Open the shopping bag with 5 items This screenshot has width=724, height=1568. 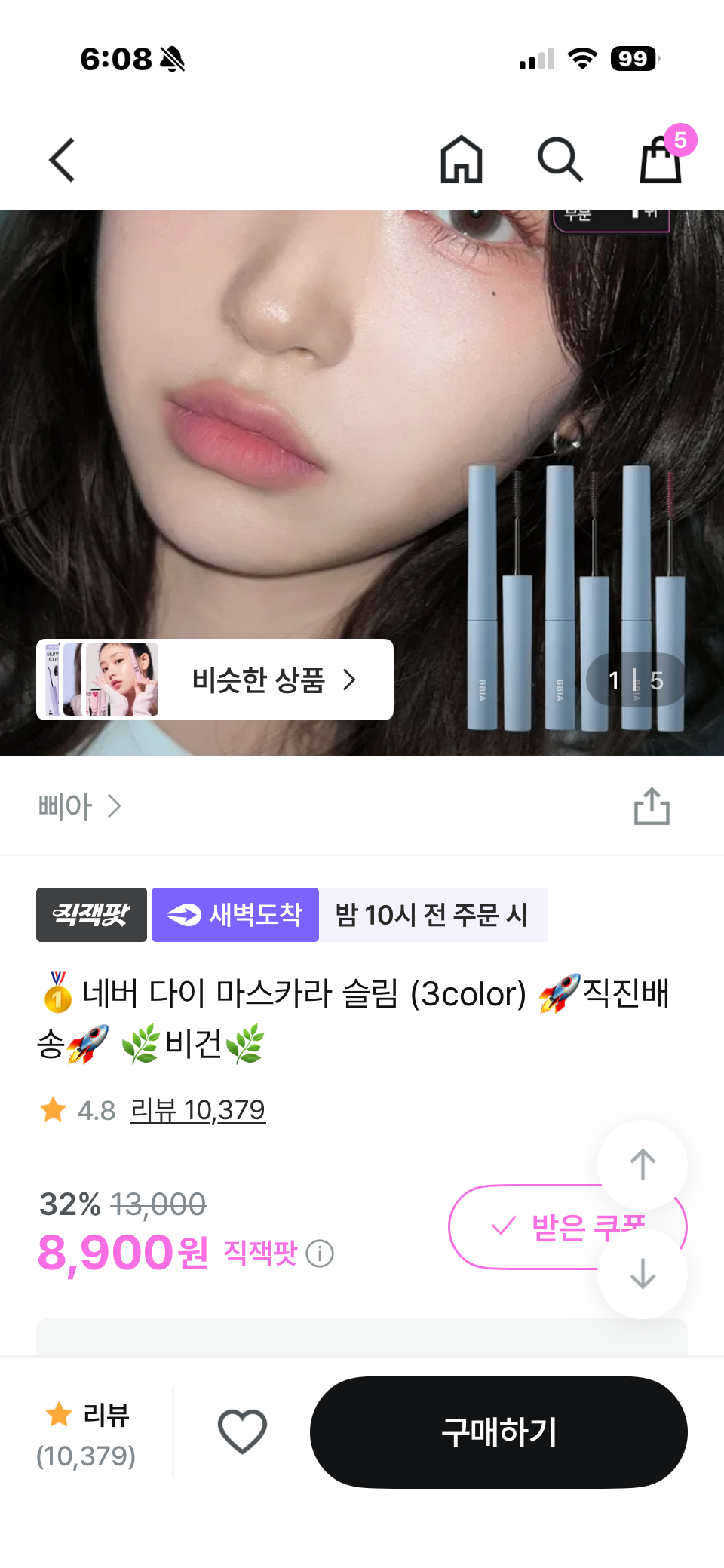pyautogui.click(x=661, y=160)
